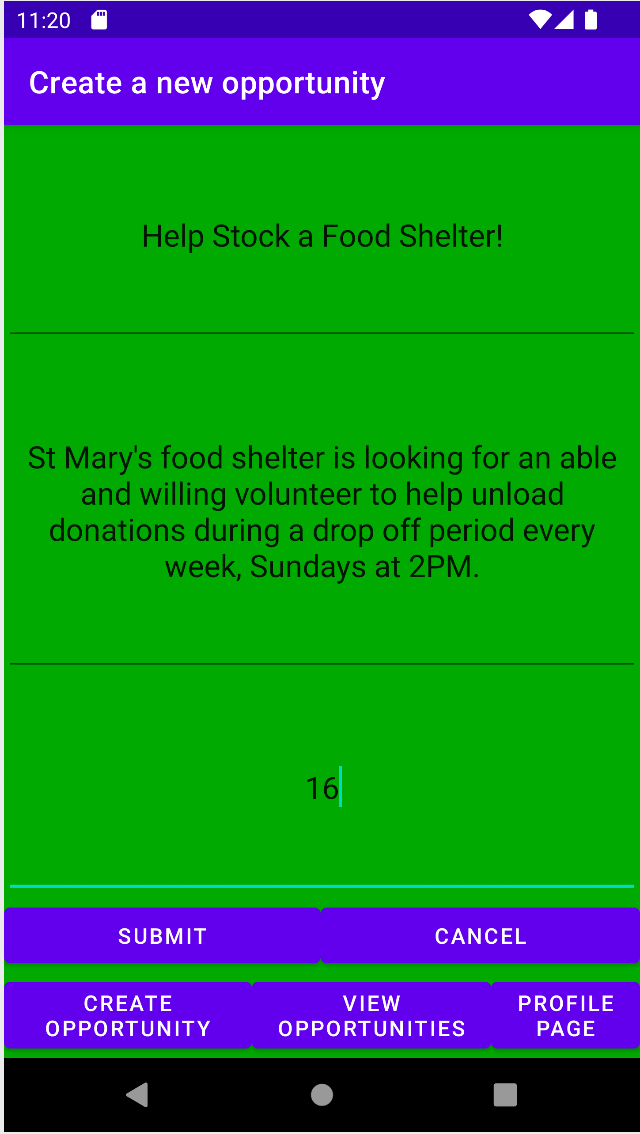Go to the home screen
This screenshot has width=640, height=1134.
point(322,1095)
